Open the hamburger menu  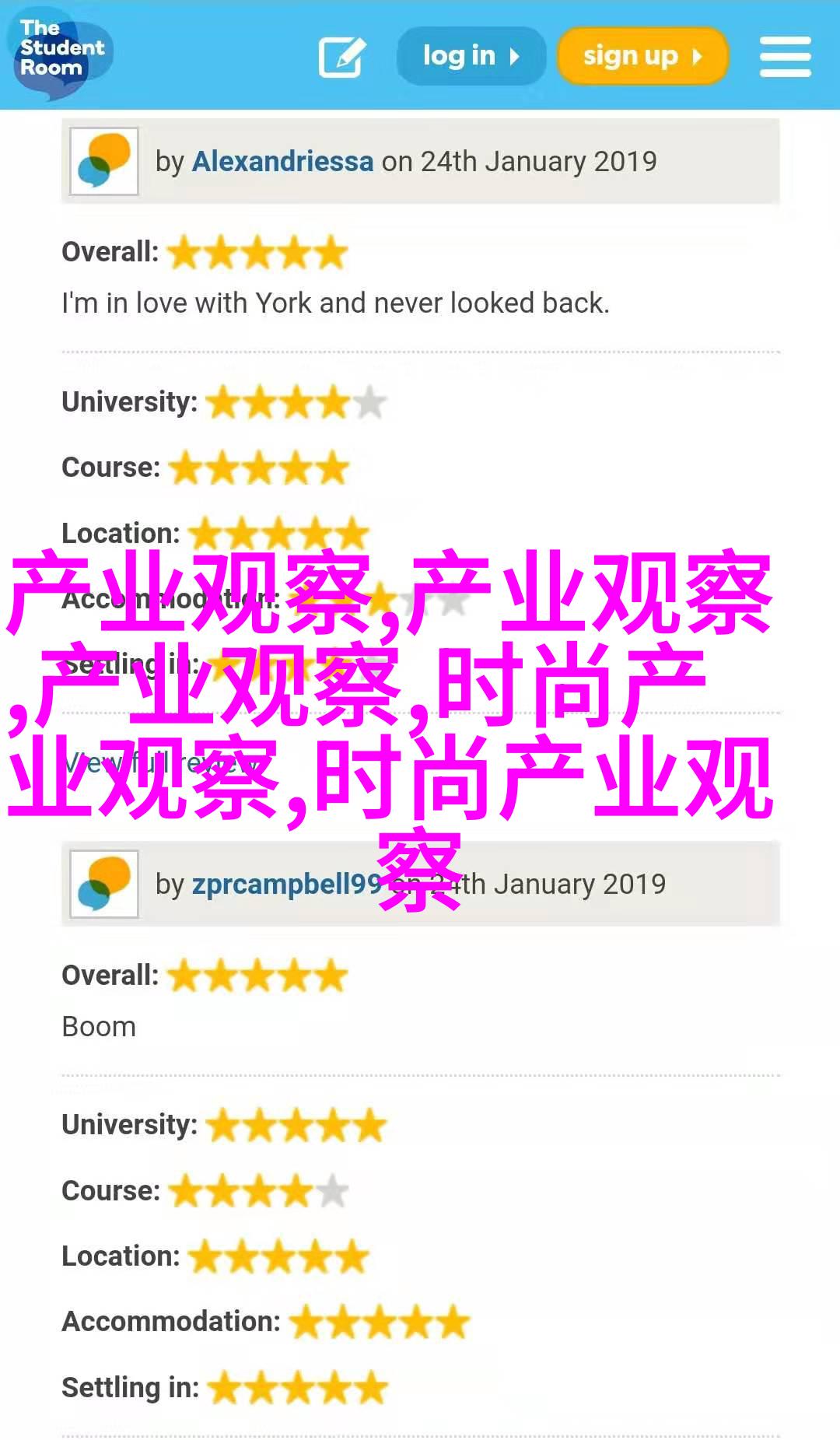(x=785, y=57)
